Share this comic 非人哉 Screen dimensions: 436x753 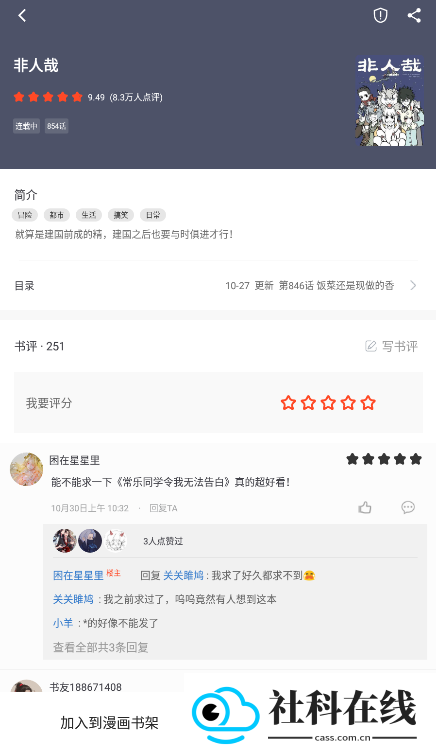(x=414, y=15)
